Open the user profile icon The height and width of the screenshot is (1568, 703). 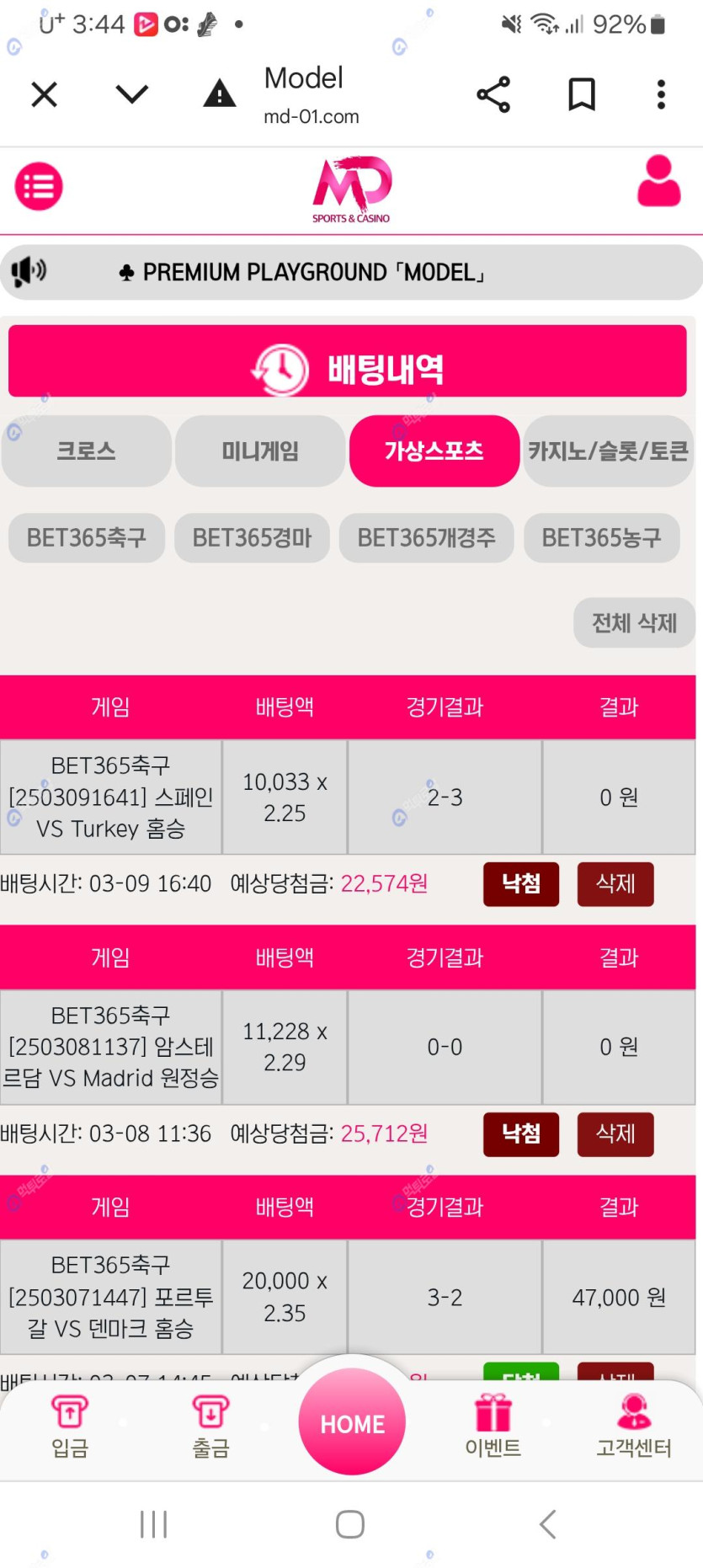(x=658, y=180)
